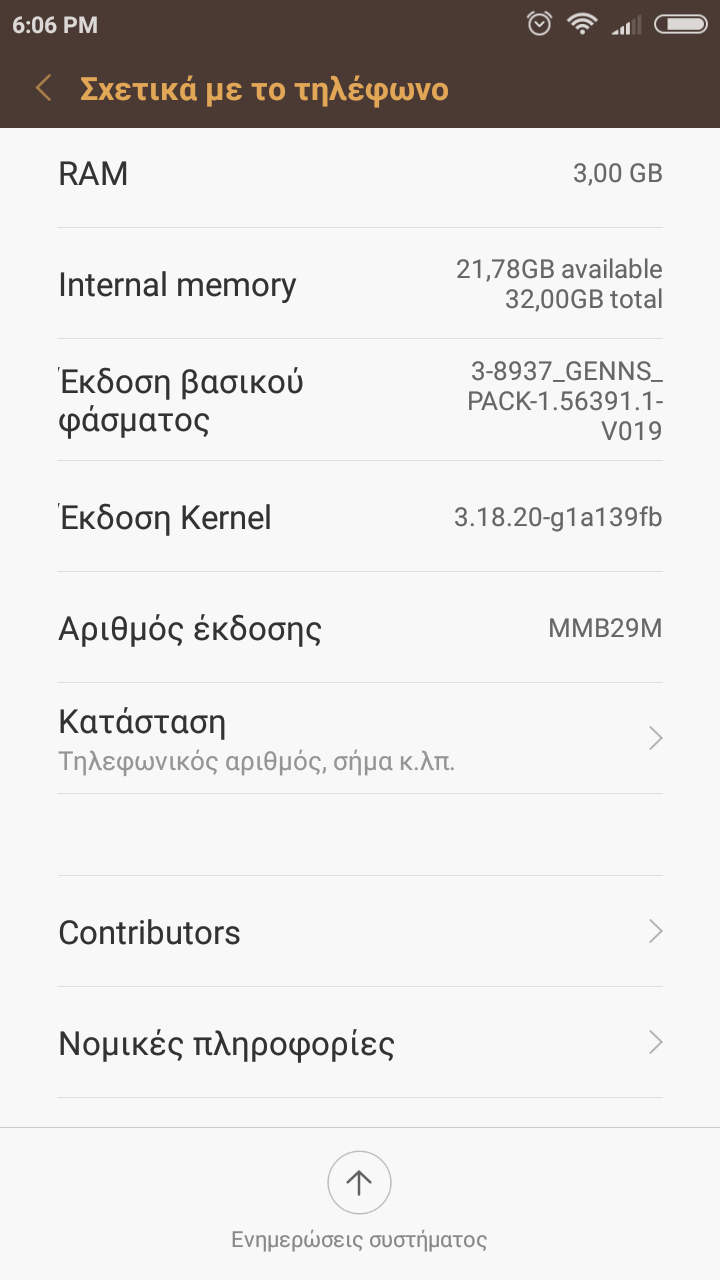Select the RAM row
This screenshot has height=1280, width=720.
[360, 174]
